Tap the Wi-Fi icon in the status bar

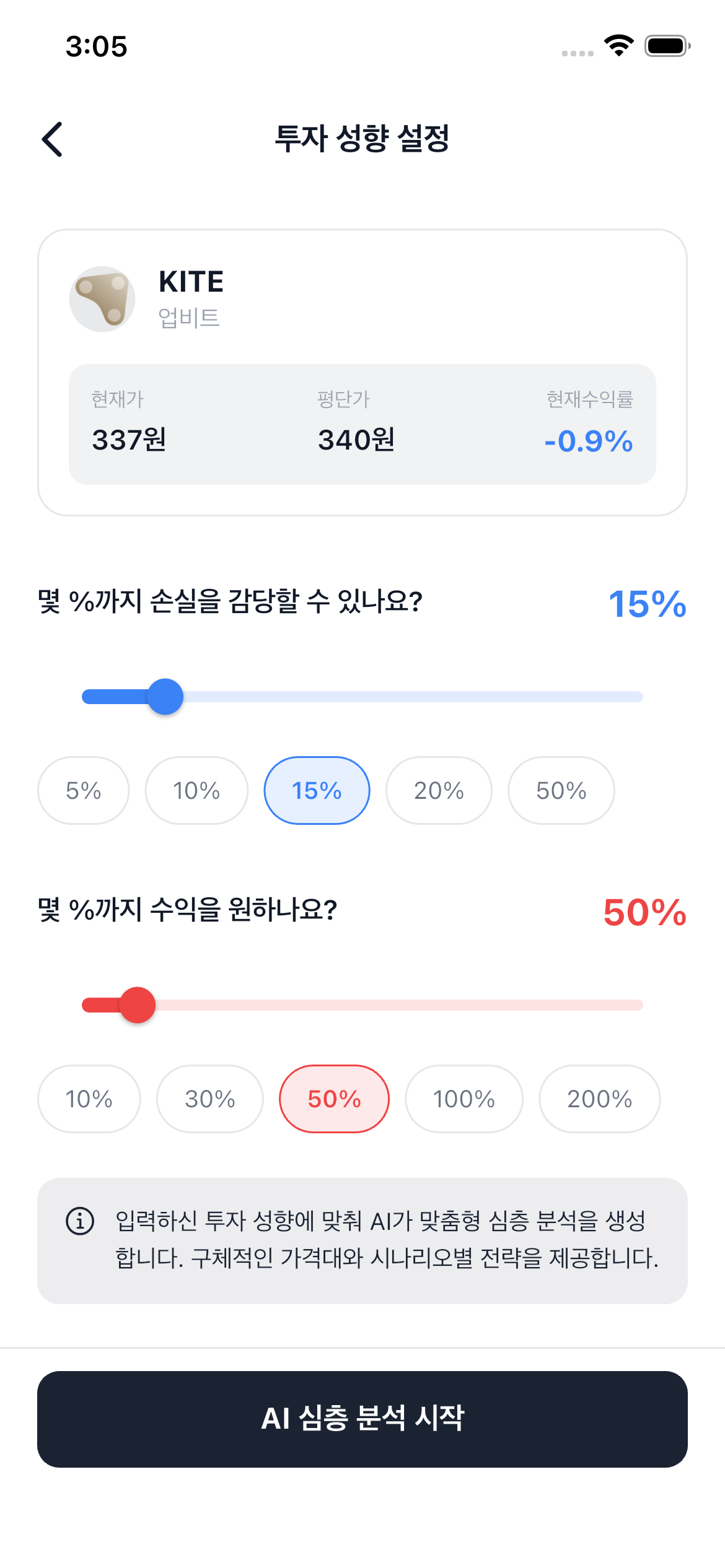click(x=618, y=45)
